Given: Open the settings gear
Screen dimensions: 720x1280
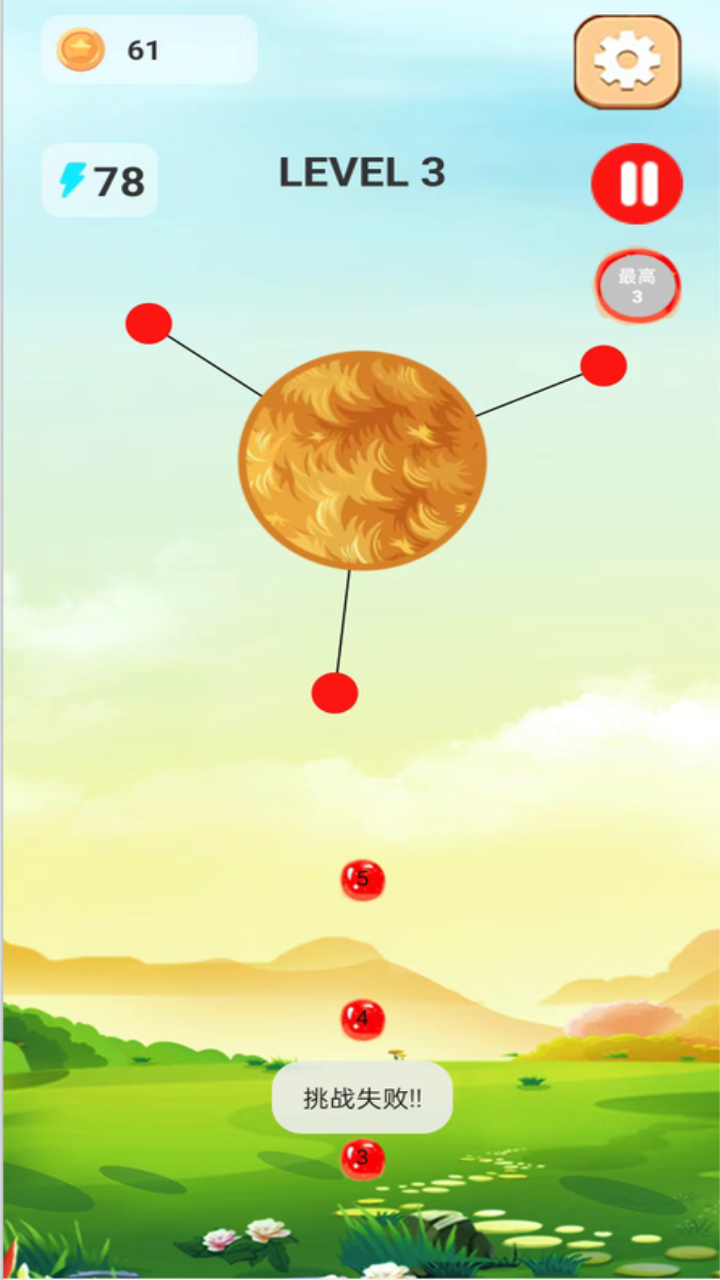Looking at the screenshot, I should pyautogui.click(x=627, y=62).
